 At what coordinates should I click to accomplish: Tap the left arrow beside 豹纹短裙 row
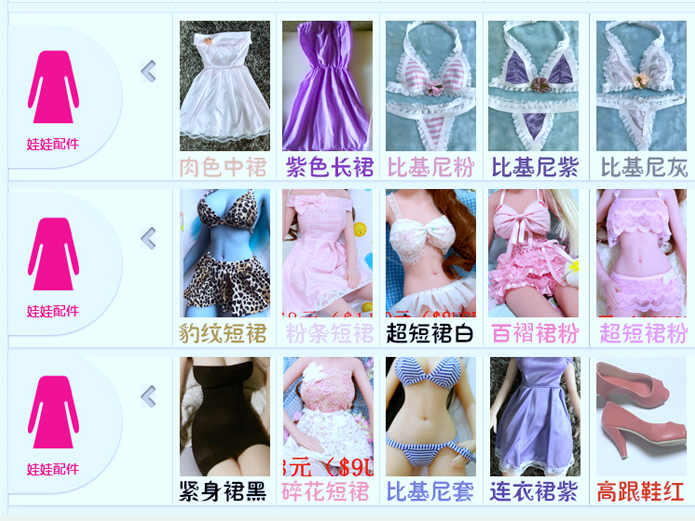(x=149, y=237)
